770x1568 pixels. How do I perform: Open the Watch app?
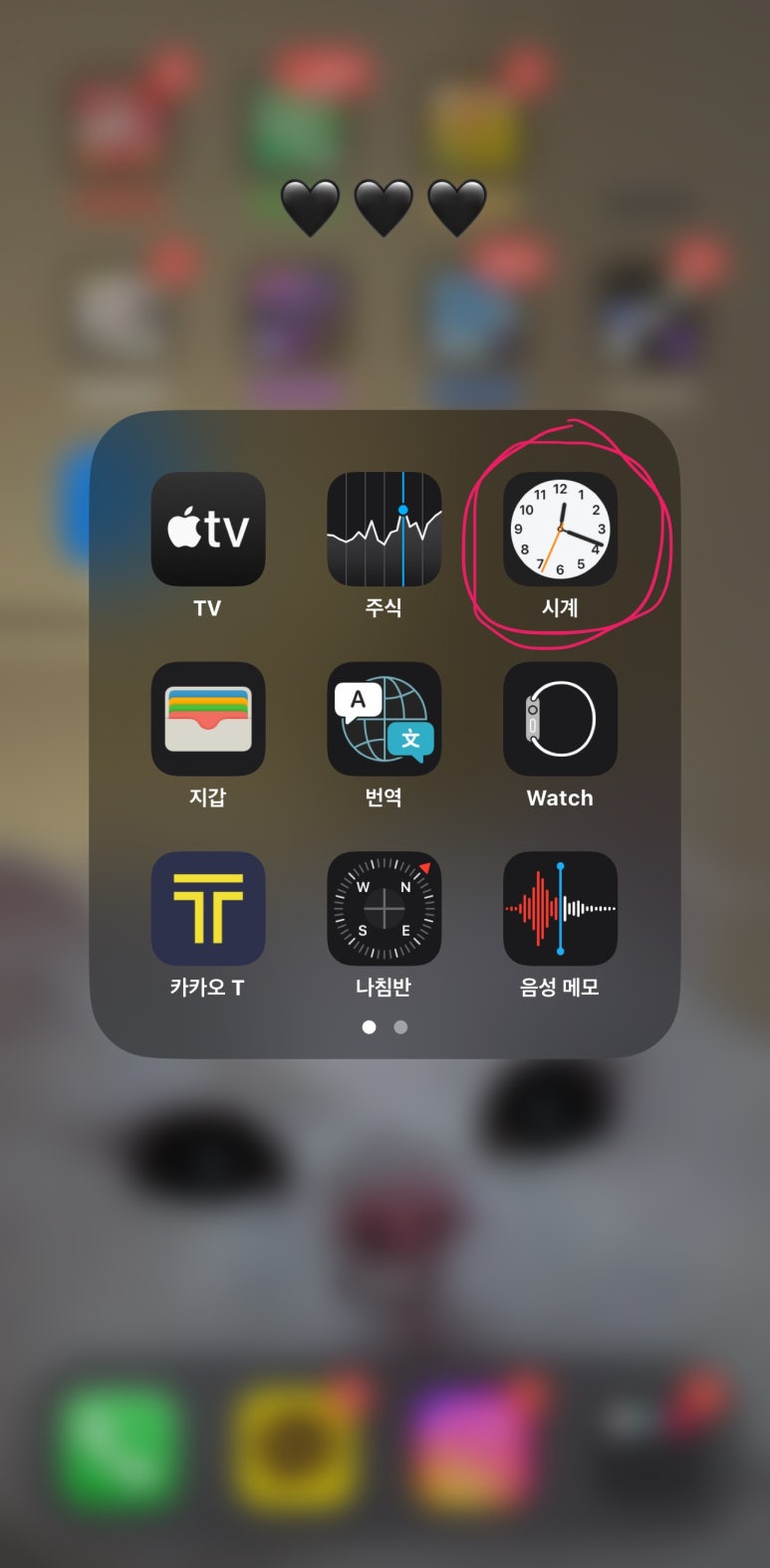[x=560, y=719]
